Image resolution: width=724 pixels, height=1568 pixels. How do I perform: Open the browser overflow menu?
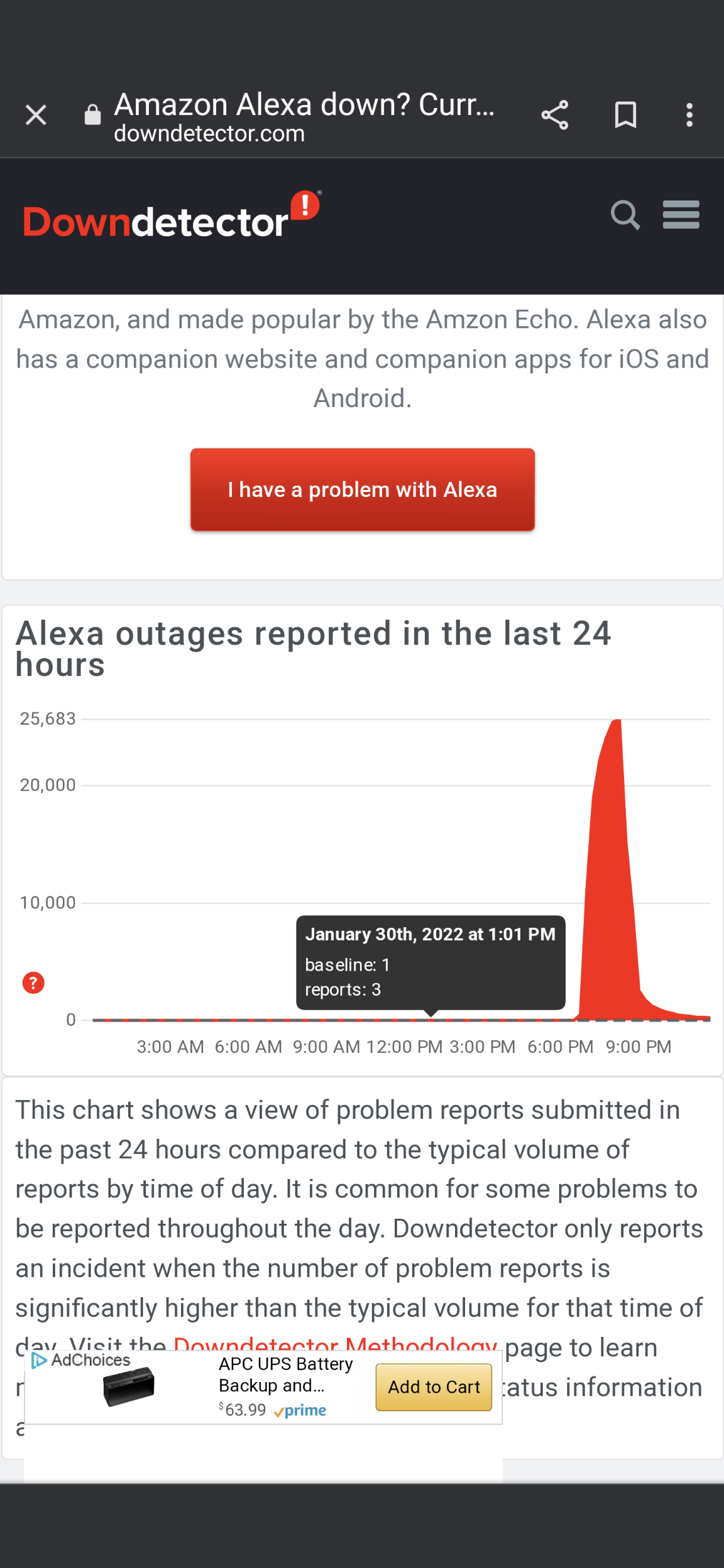pos(689,115)
